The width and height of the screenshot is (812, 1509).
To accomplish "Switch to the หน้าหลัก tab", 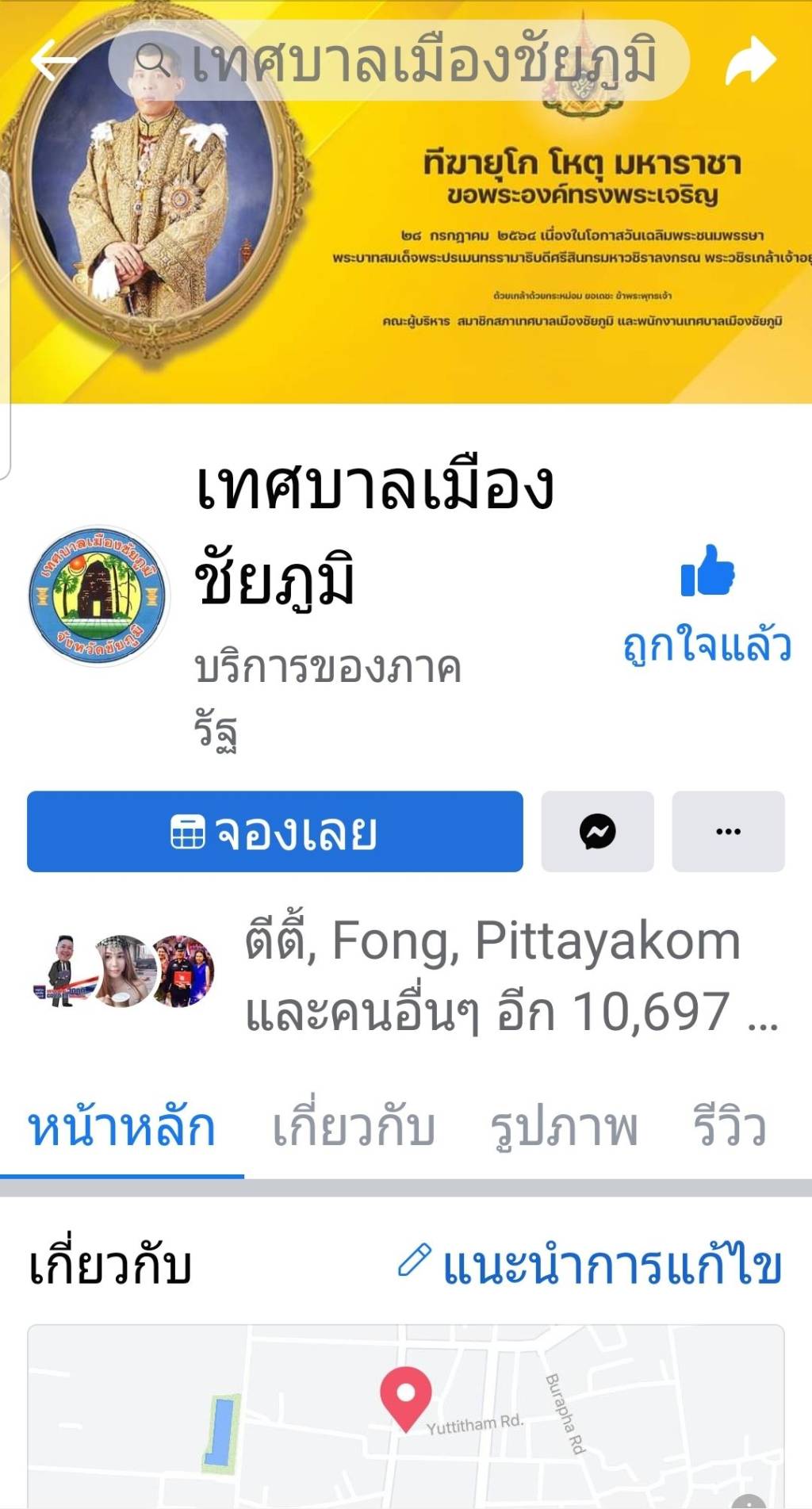I will (x=121, y=1128).
